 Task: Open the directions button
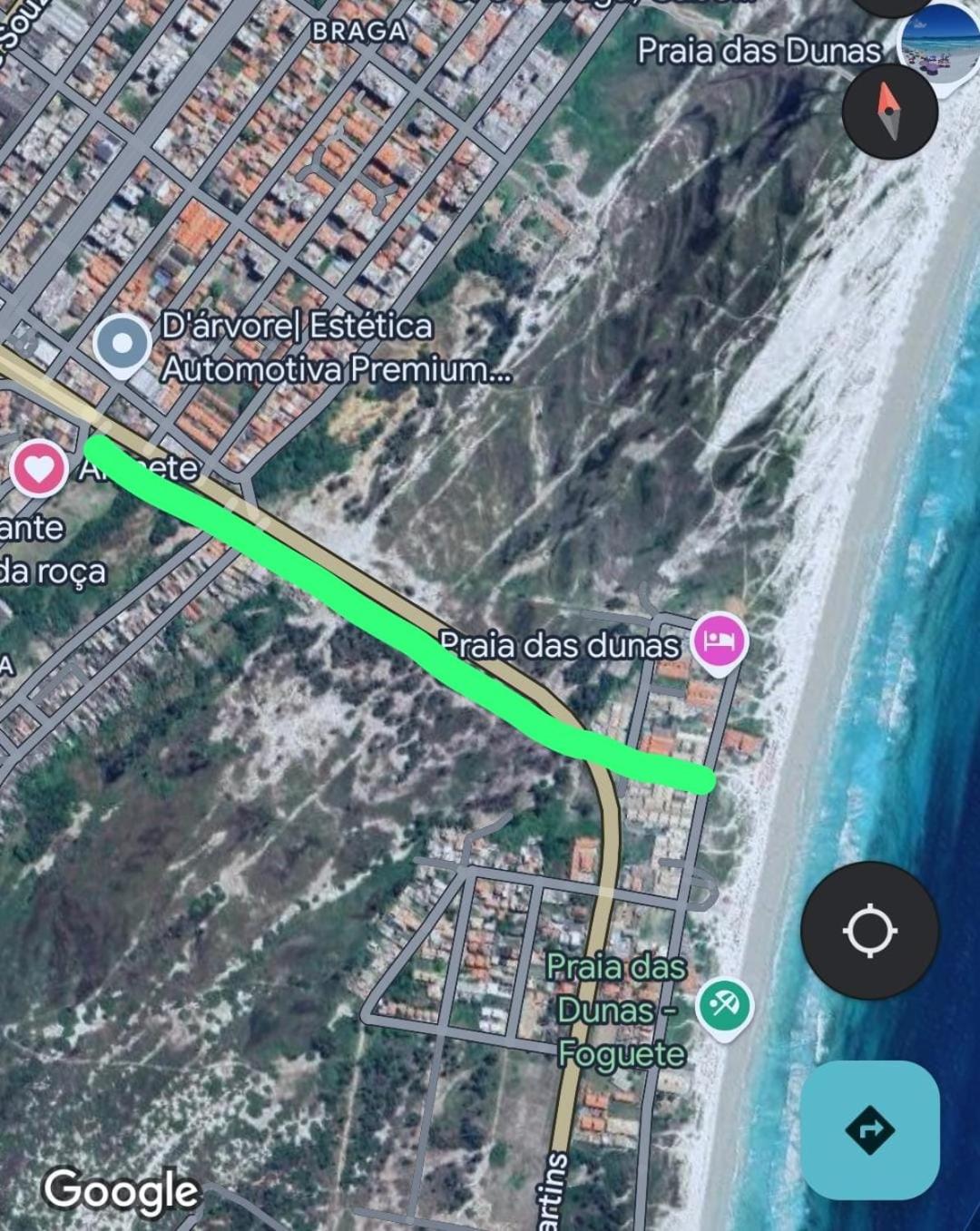click(869, 1130)
